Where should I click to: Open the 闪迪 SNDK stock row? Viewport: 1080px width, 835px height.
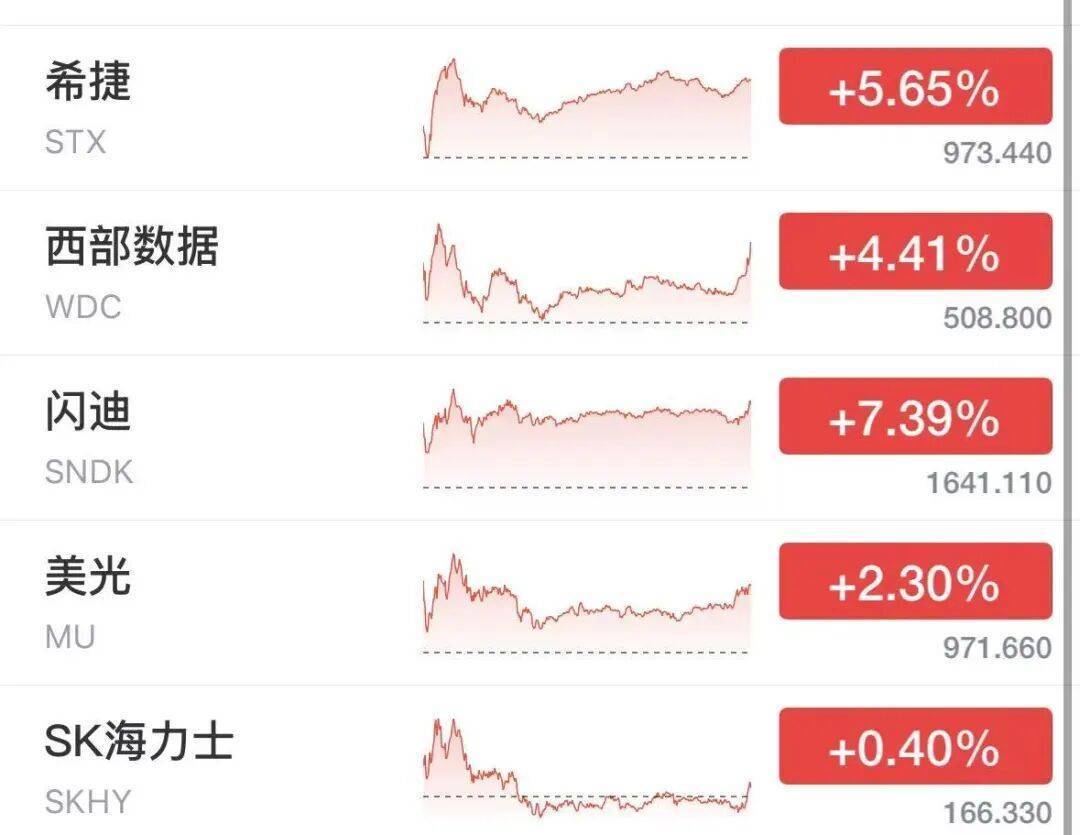click(532, 437)
